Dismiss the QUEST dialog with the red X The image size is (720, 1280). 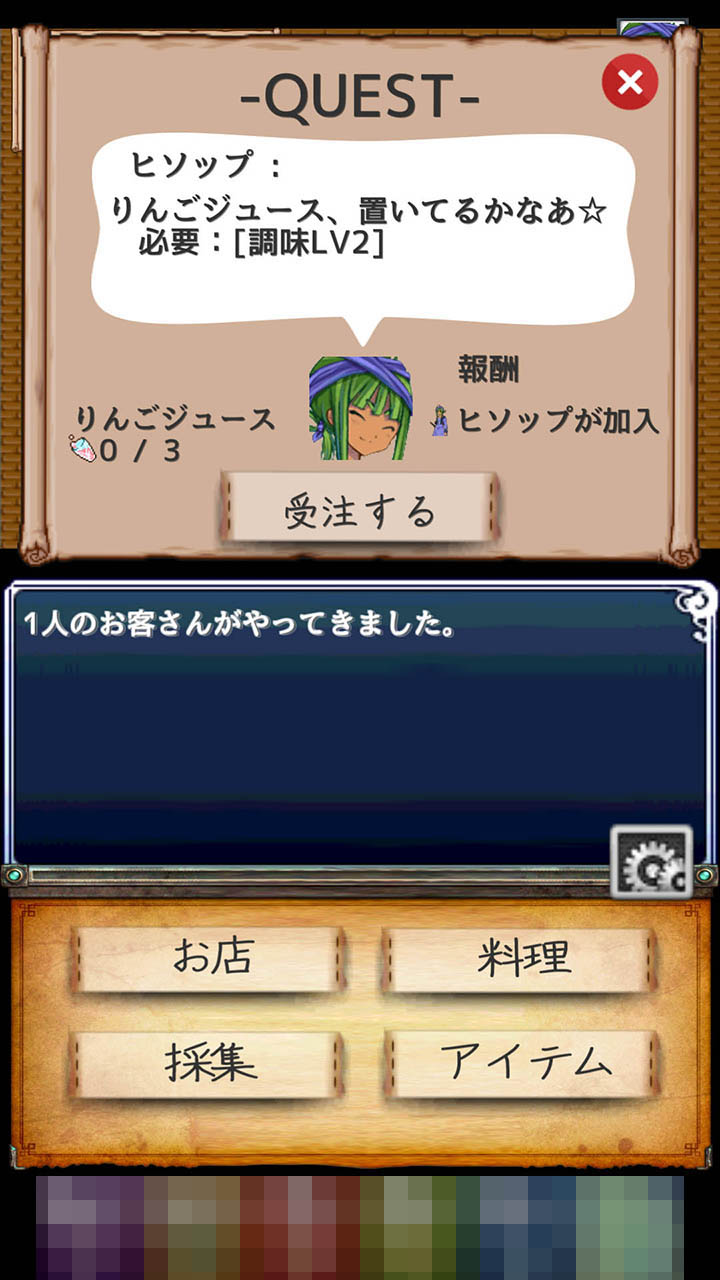629,84
